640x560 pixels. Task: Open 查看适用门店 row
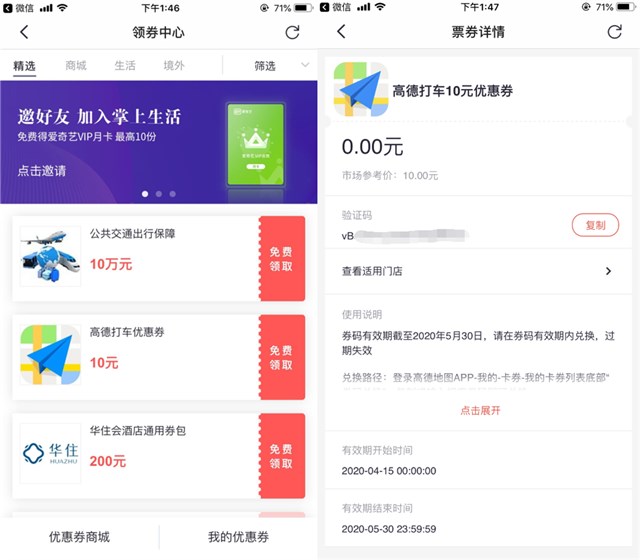477,271
